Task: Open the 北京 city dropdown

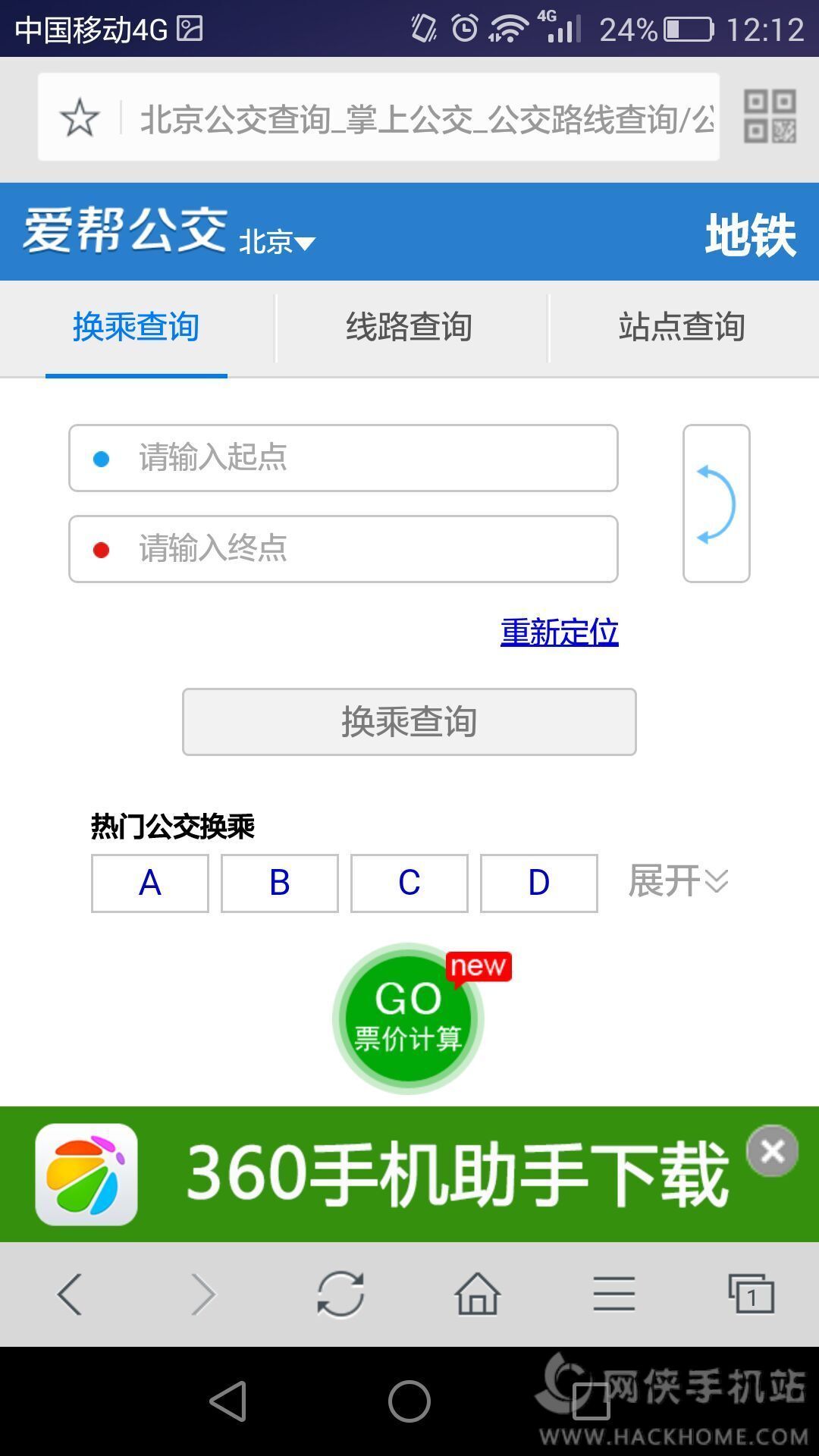Action: coord(277,242)
